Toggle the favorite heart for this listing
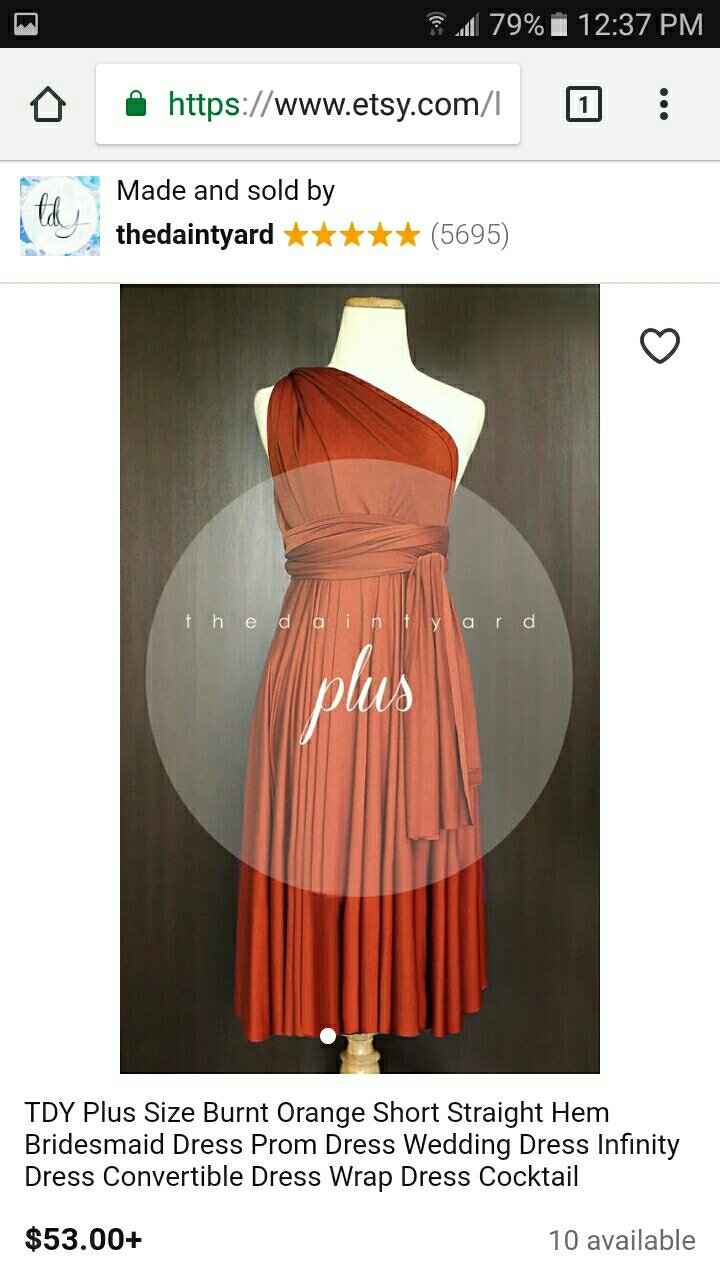The width and height of the screenshot is (720, 1280). tap(659, 345)
